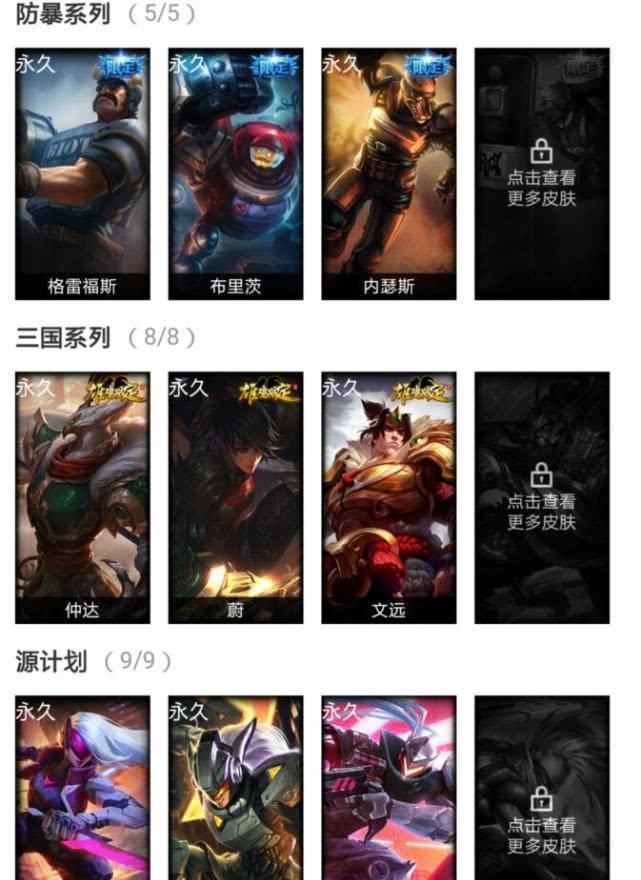Viewport: 641px width, 880px height.
Task: View more skins in 防暴系列
Action: pyautogui.click(x=541, y=174)
